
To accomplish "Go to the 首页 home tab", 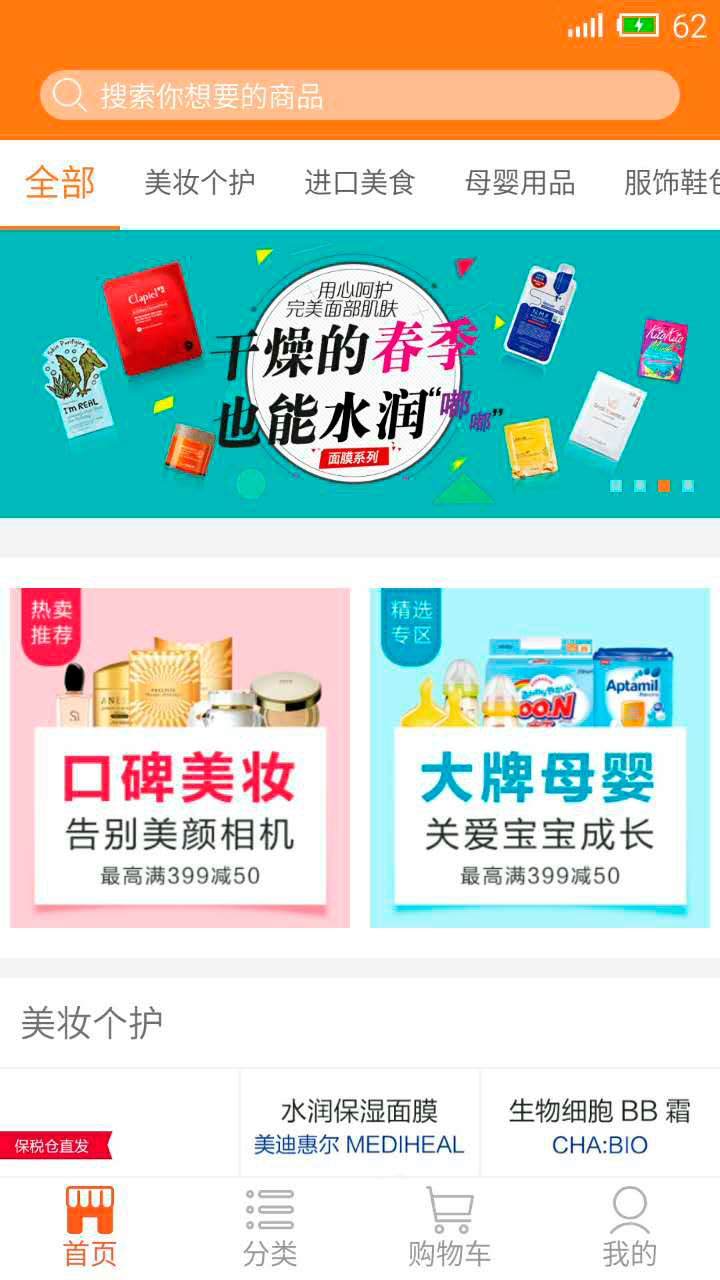I will tap(90, 1228).
